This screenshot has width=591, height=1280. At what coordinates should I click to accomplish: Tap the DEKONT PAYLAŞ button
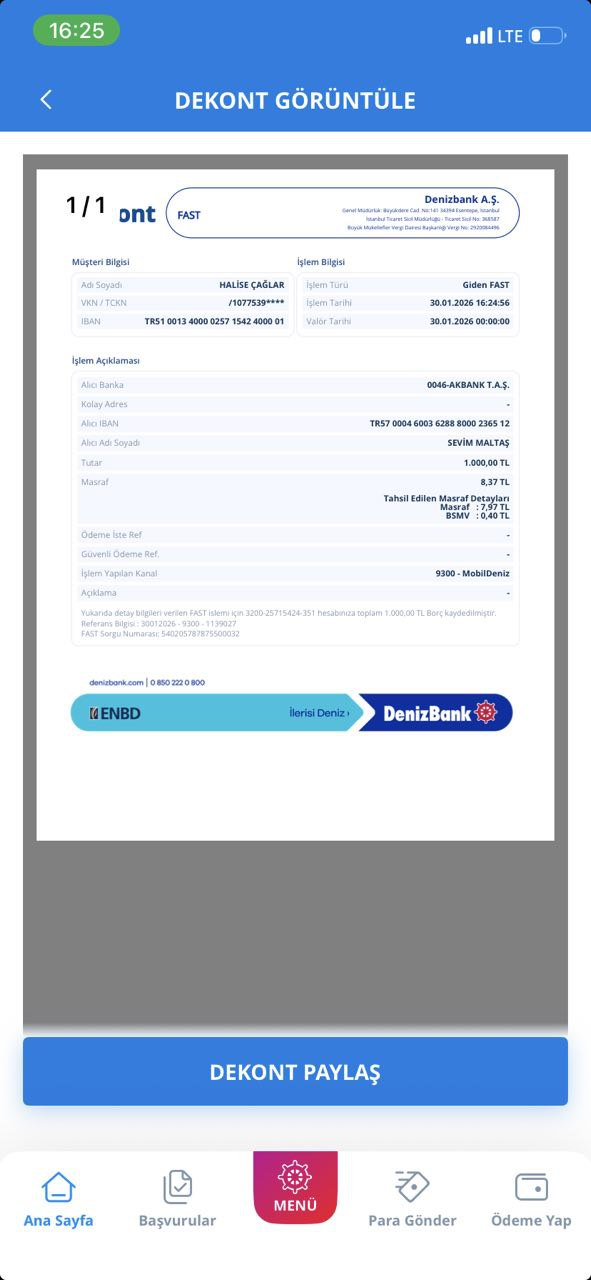[295, 1071]
